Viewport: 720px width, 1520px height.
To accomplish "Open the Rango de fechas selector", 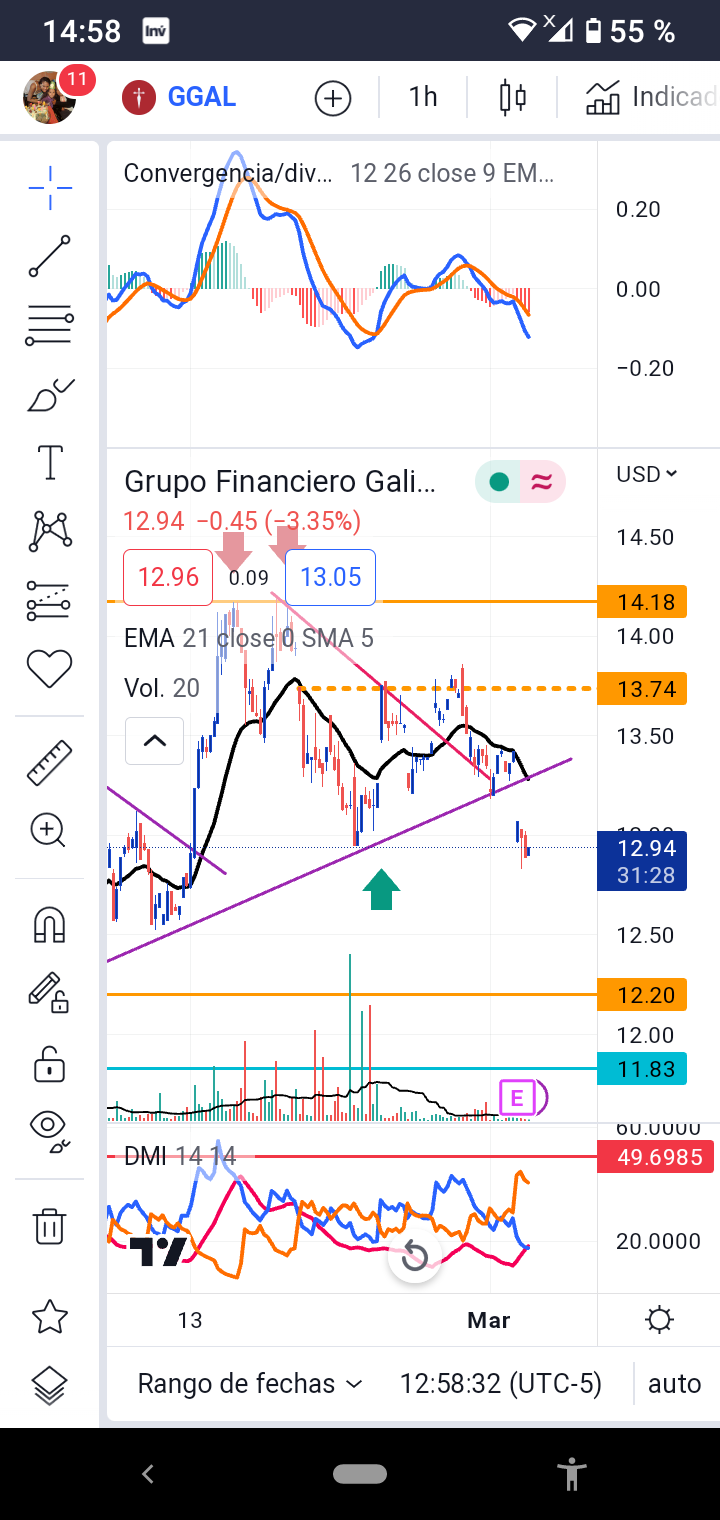I will [x=249, y=1384].
